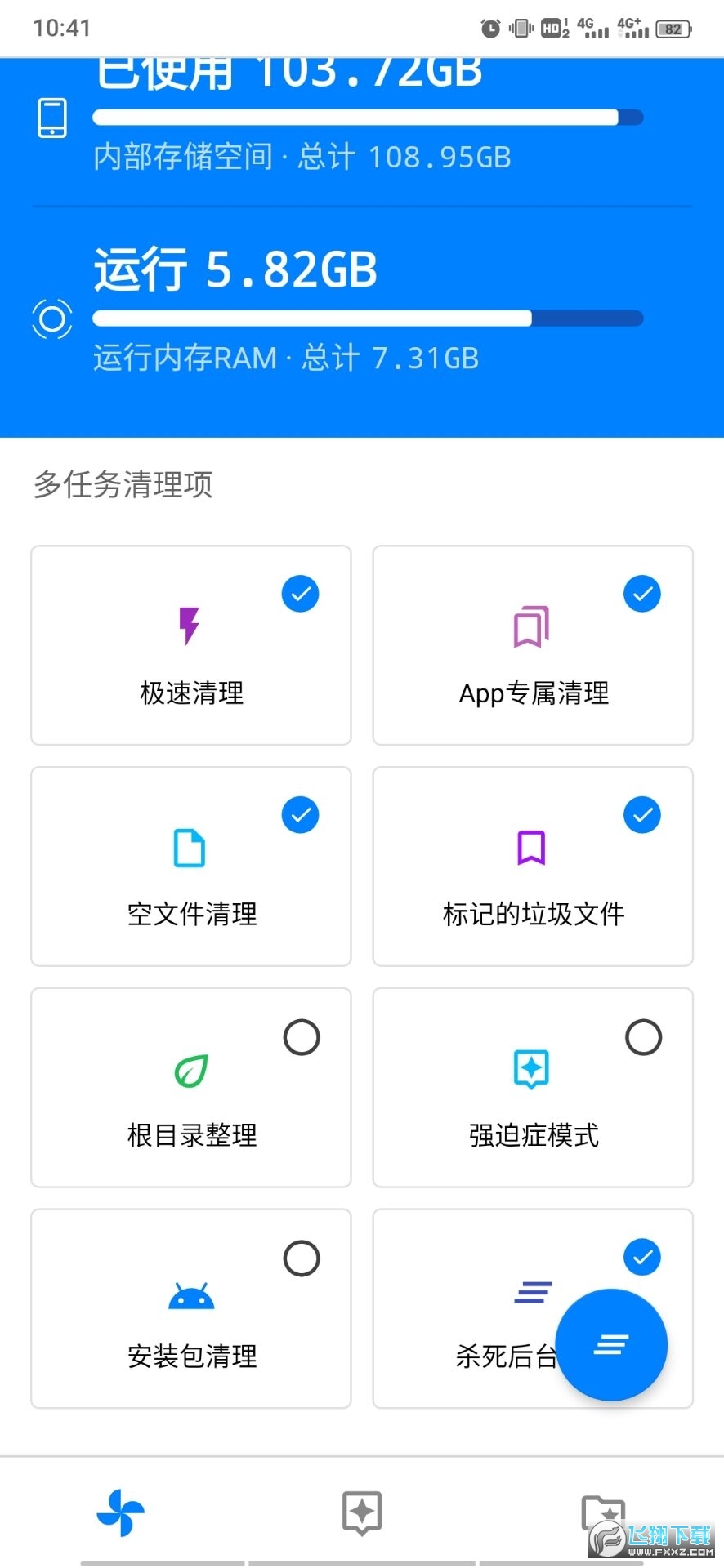Enable the 根目录整理 cleanup option
This screenshot has height=1568, width=724.
pos(302,1037)
